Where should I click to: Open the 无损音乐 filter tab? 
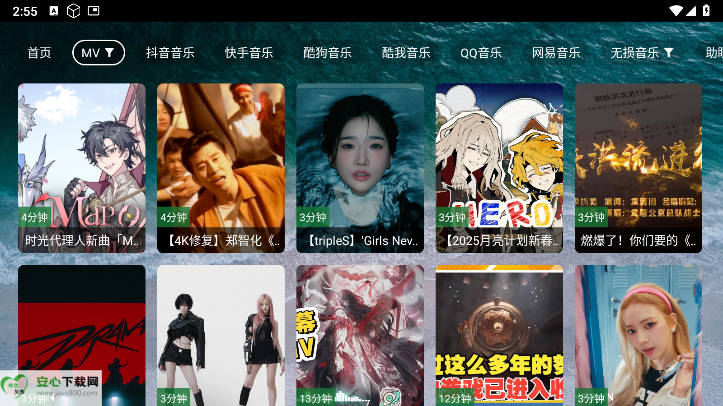coord(642,53)
